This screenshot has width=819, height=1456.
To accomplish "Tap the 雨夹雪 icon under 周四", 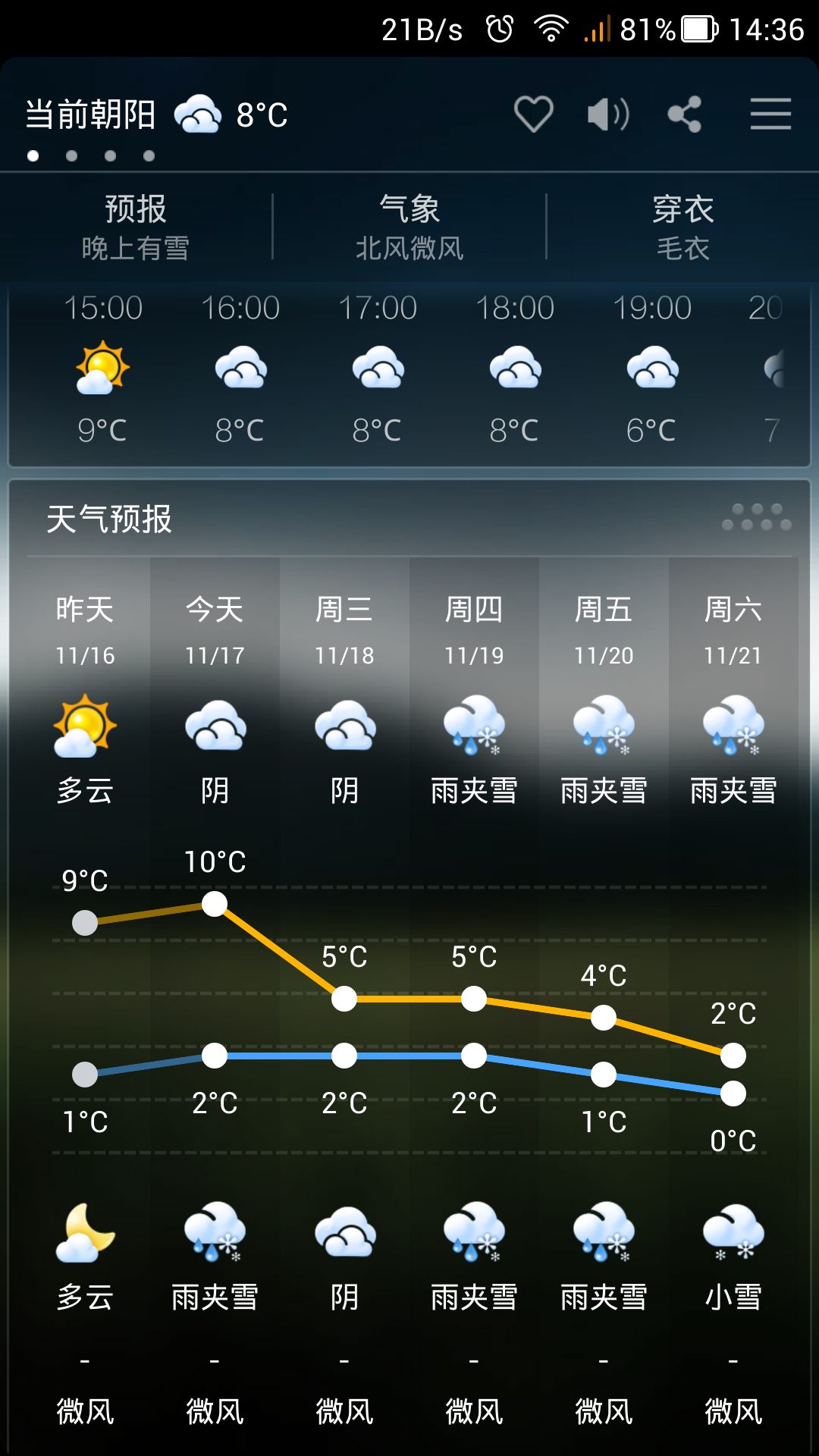I will point(473,726).
